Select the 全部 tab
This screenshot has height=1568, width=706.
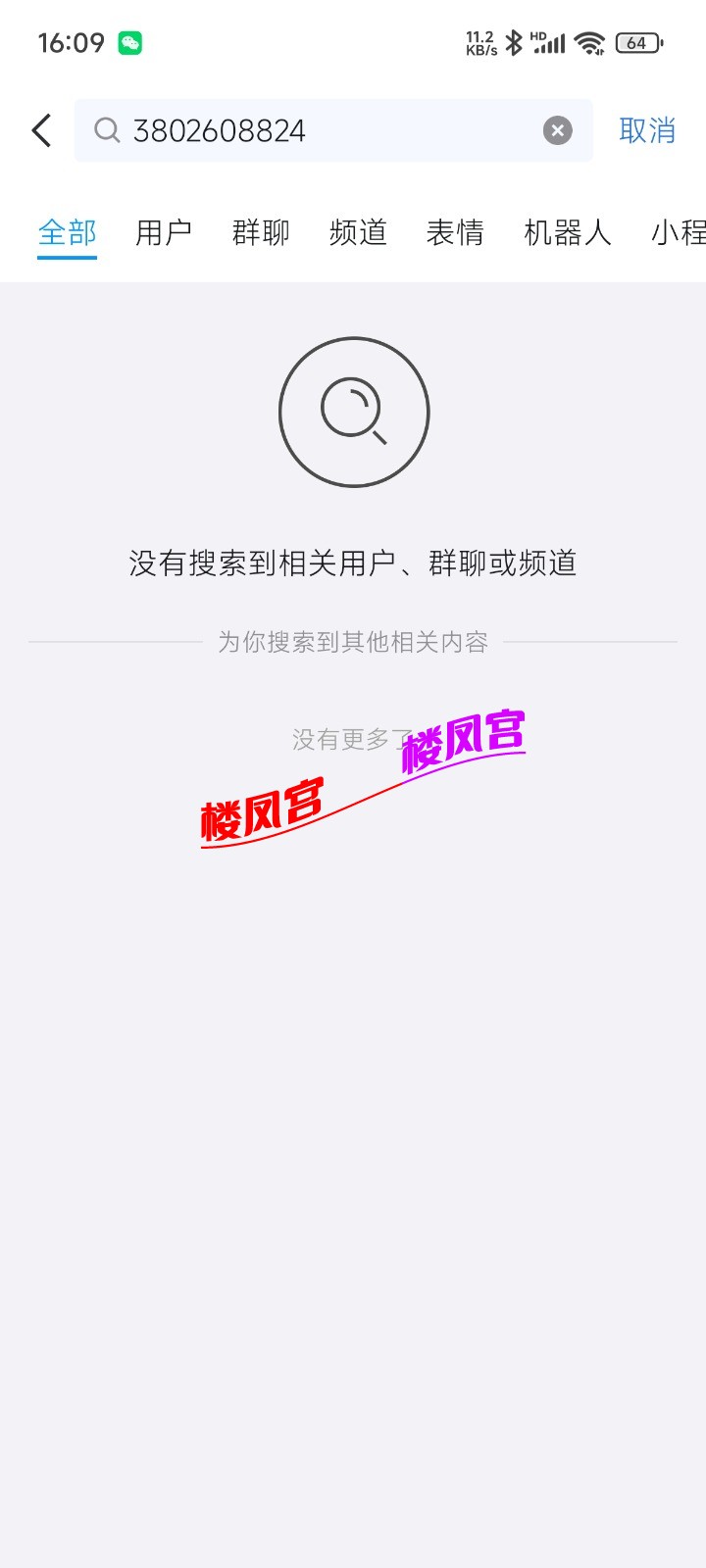click(x=66, y=232)
